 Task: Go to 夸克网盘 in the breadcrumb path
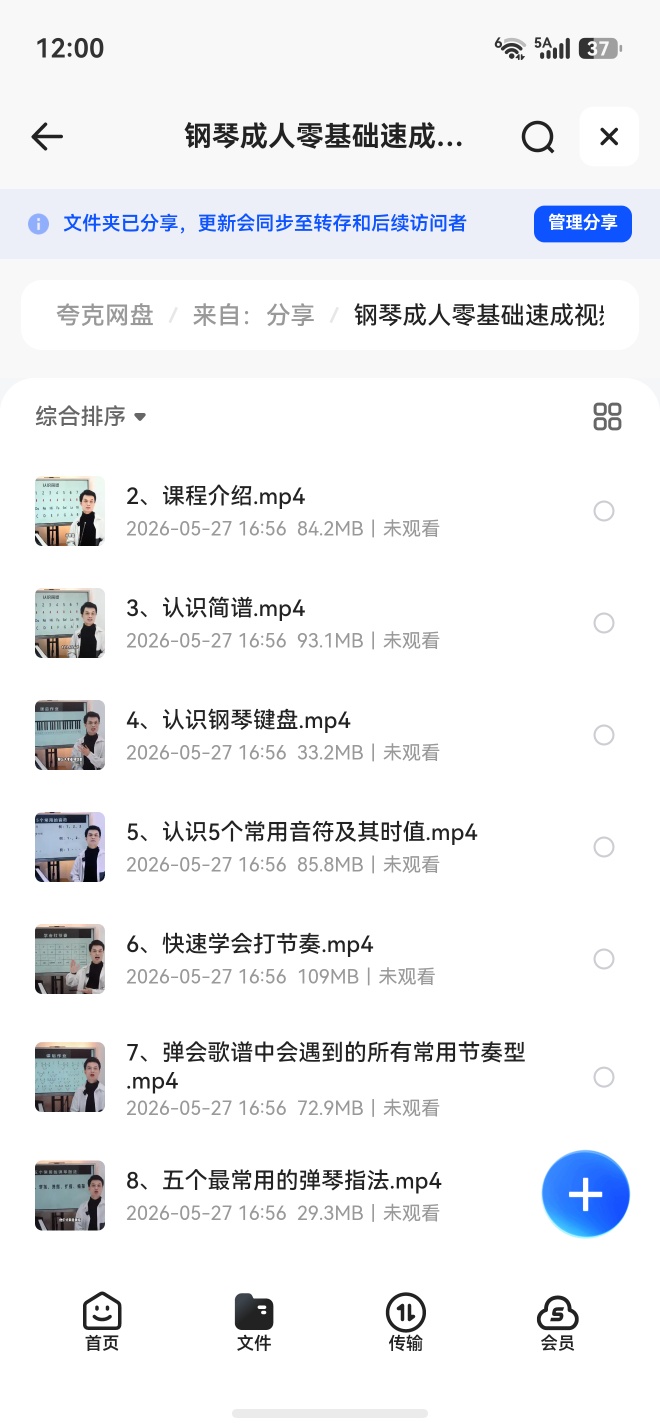click(x=105, y=316)
